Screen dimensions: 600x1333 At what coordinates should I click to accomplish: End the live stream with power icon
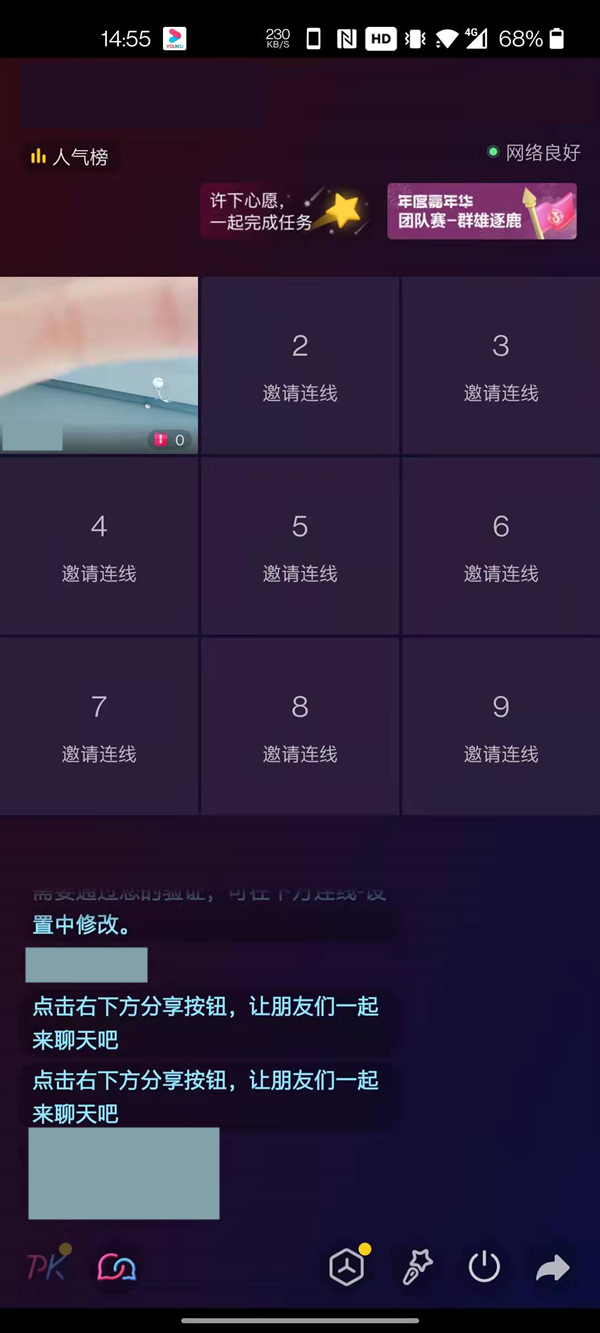click(x=484, y=1267)
